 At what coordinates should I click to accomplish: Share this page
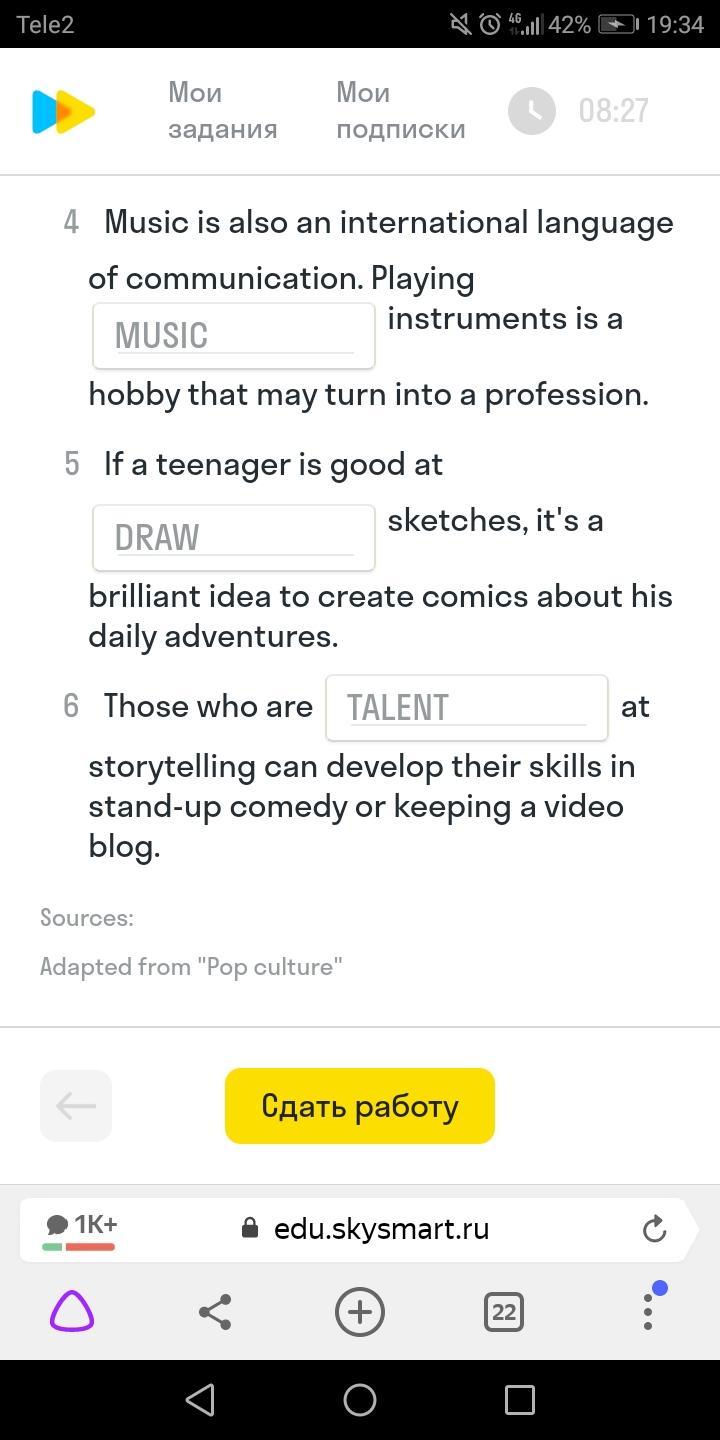215,1312
